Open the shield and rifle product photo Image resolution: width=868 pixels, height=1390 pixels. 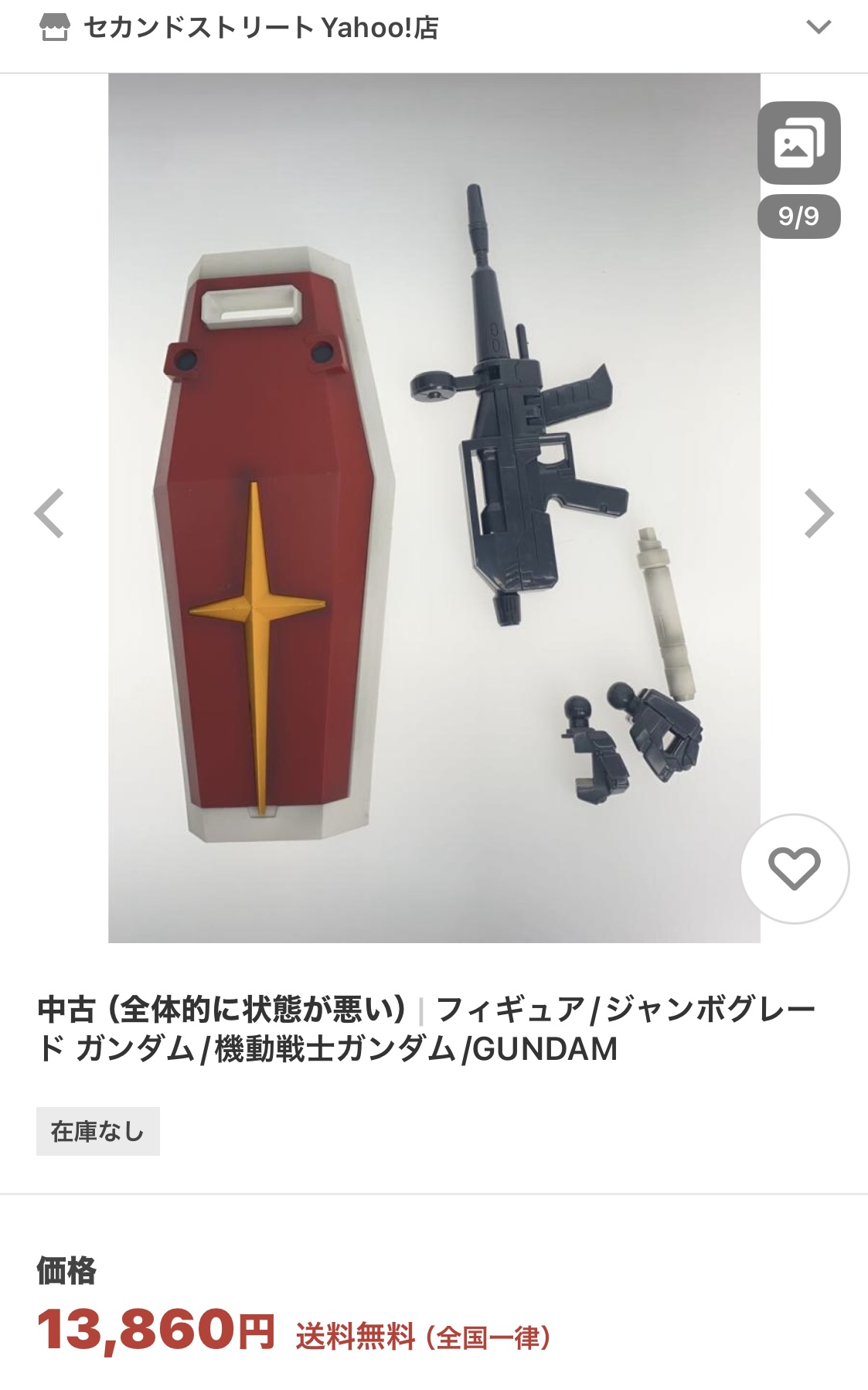(434, 508)
